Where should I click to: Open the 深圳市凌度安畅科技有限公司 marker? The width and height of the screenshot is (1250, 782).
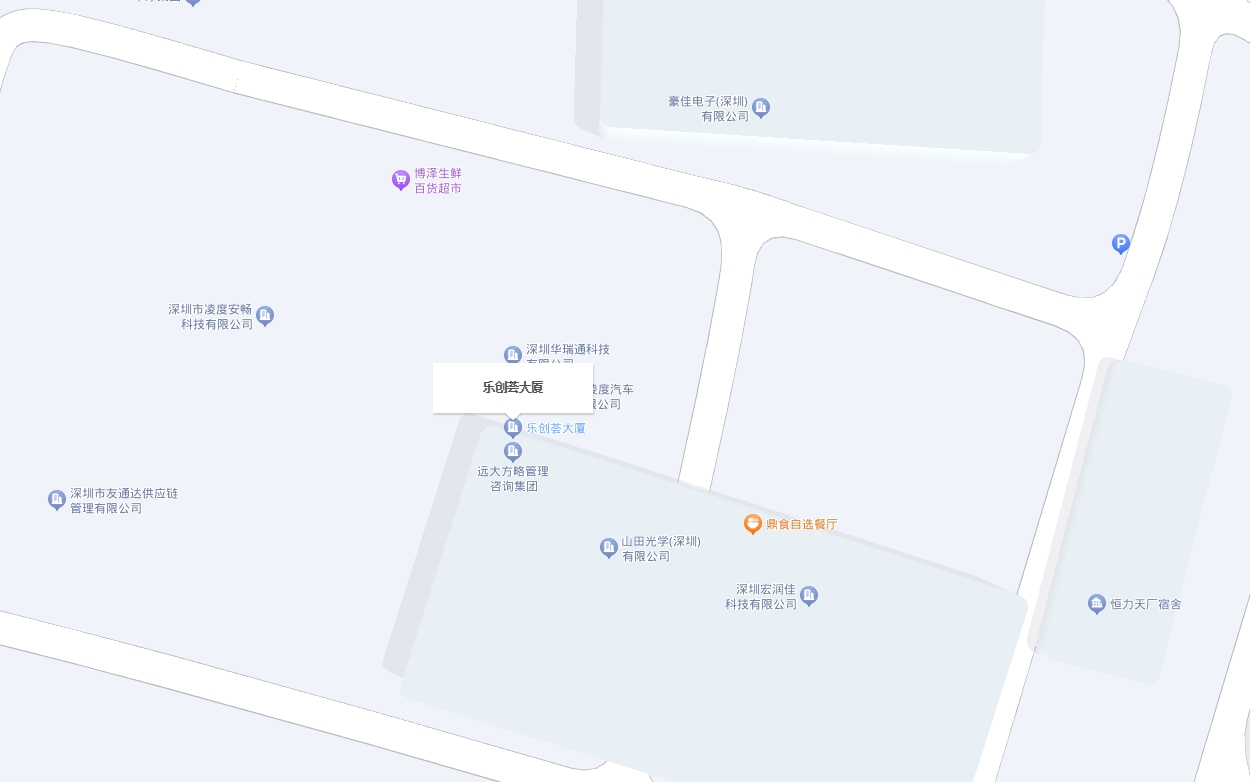(265, 316)
